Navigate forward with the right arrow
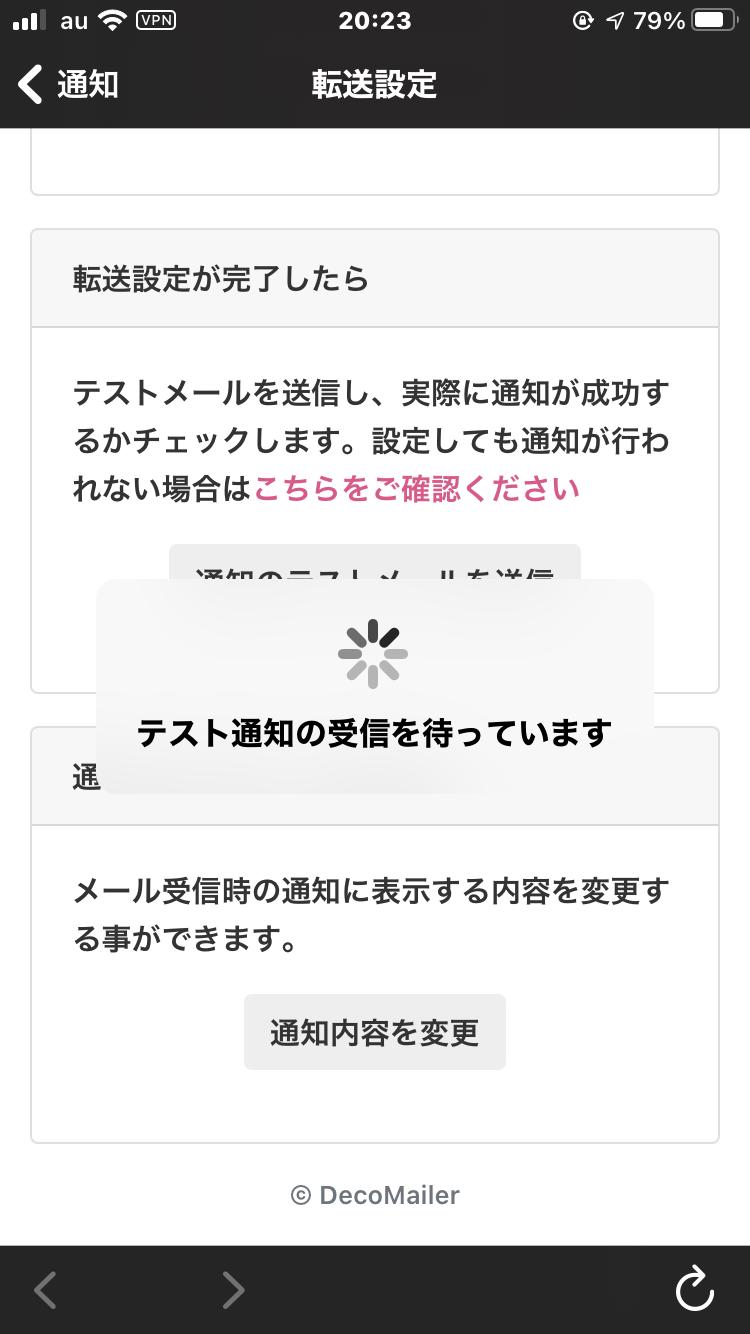 coord(232,1290)
